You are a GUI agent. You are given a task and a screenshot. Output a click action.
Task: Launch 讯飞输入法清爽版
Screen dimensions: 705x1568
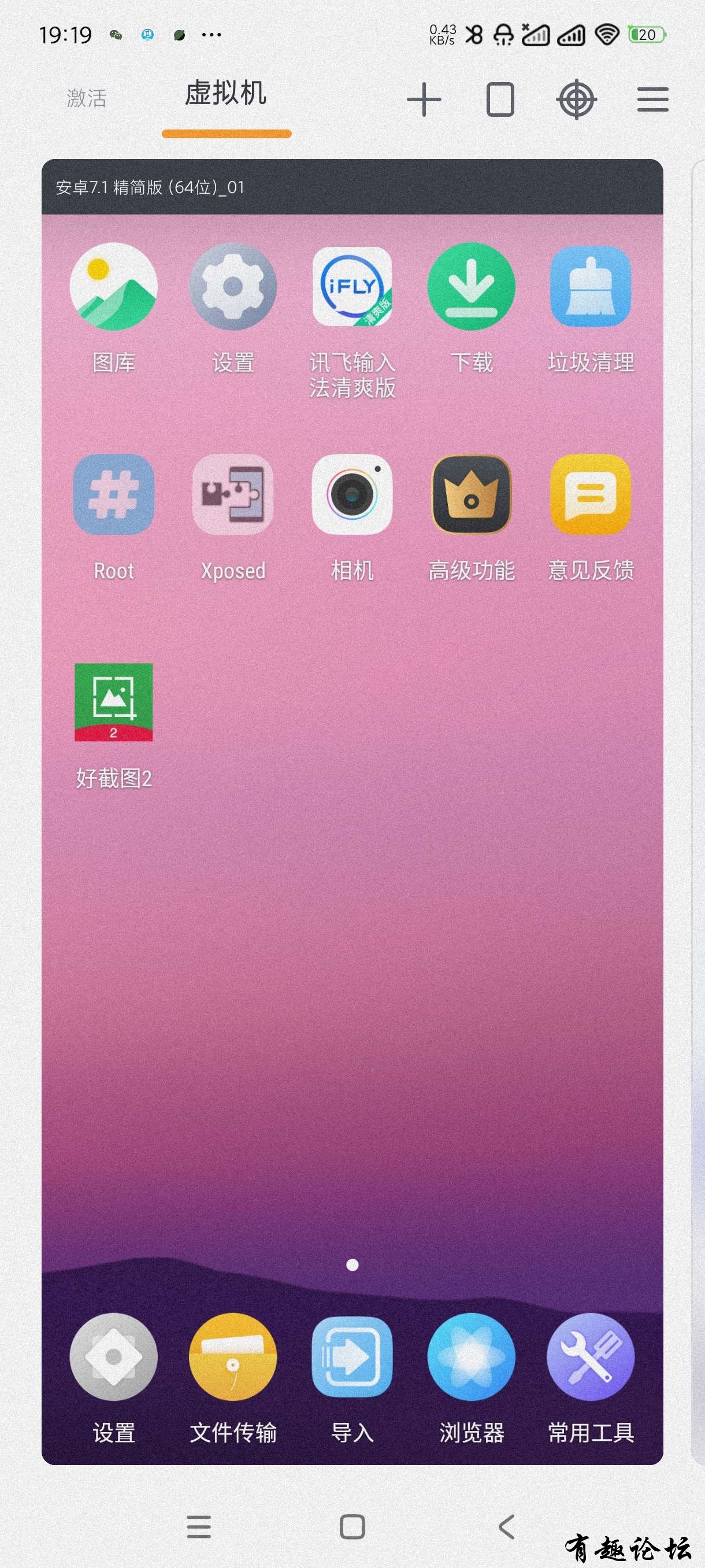(x=352, y=287)
